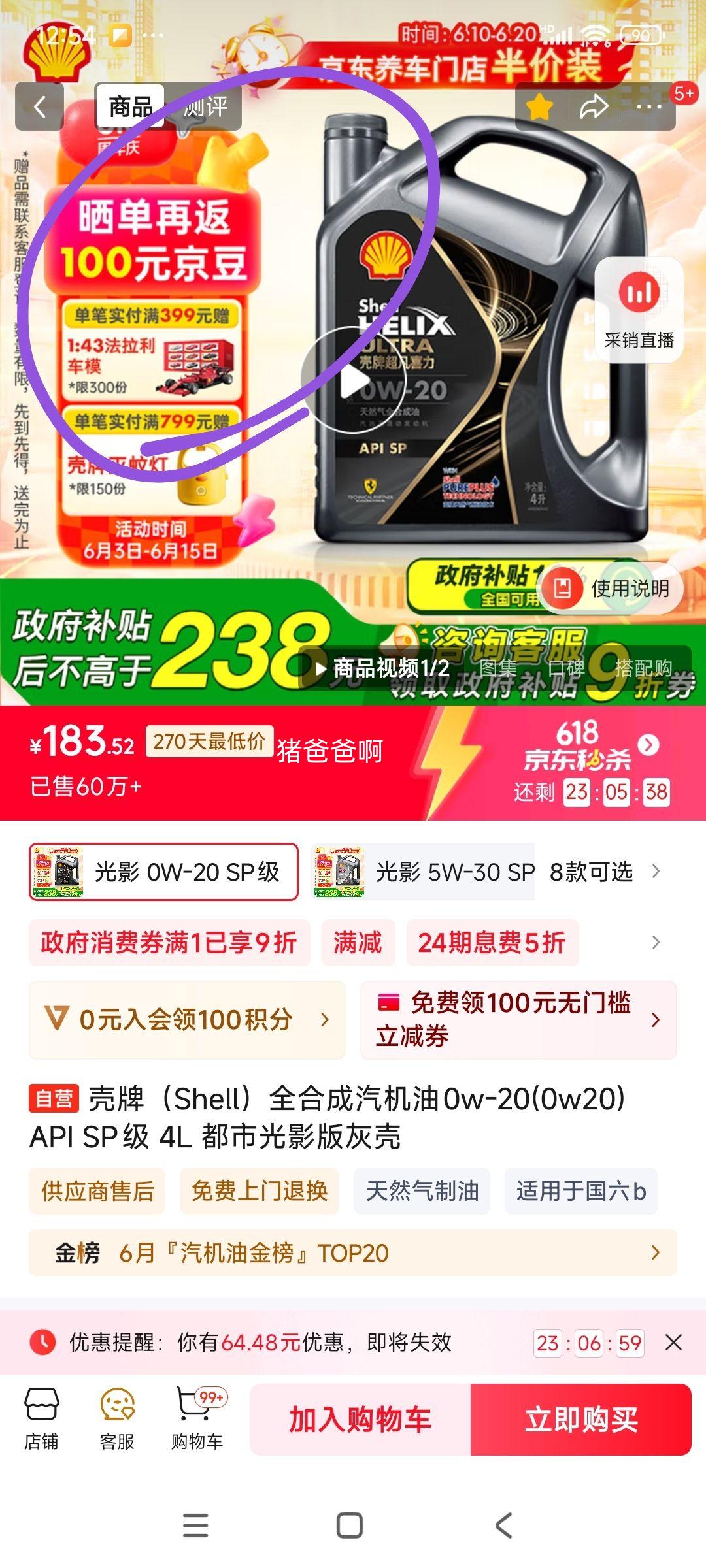
Task: View 24期息费5折 promotion details
Action: 492,943
